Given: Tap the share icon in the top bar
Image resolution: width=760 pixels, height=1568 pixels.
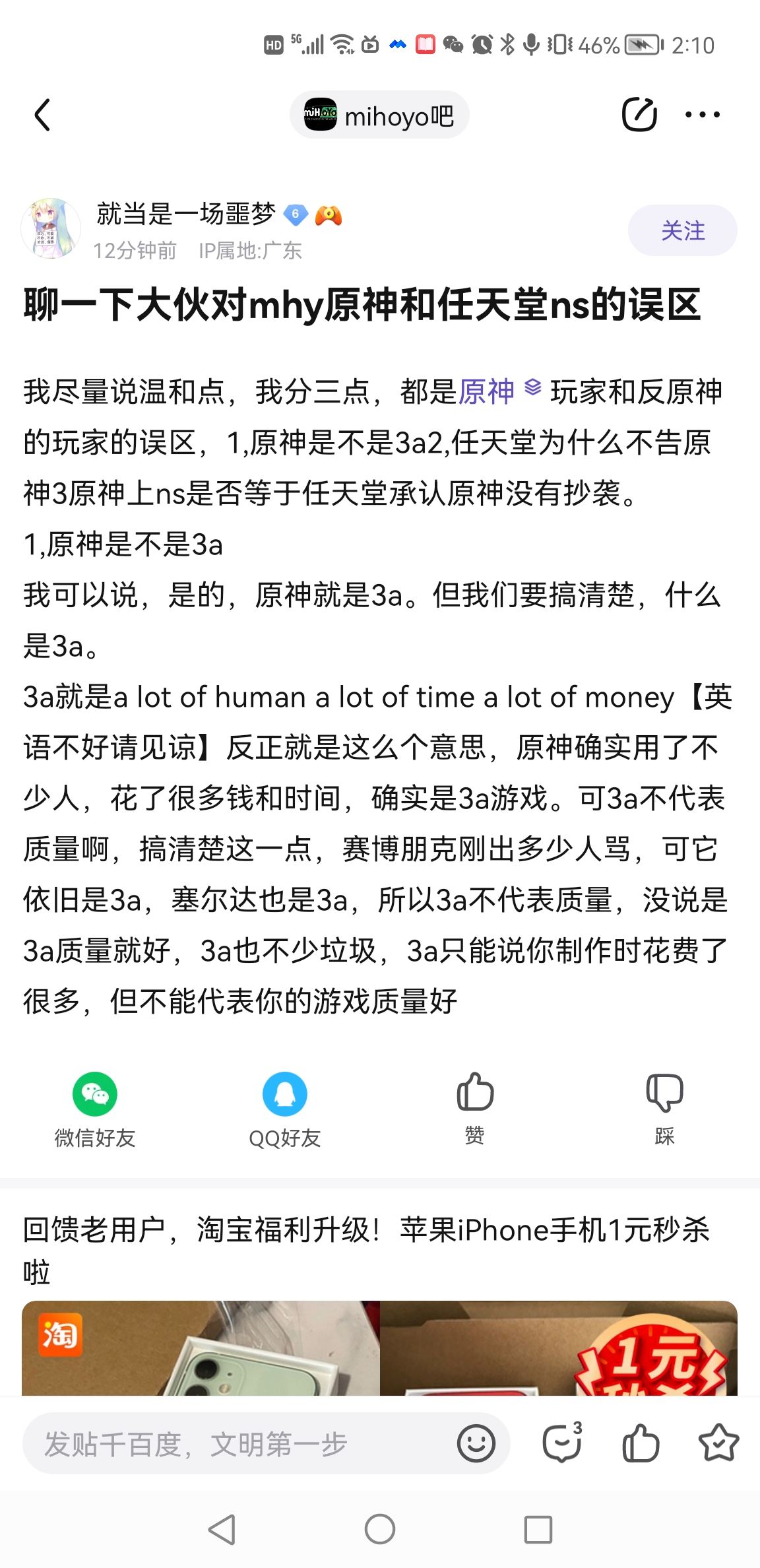Looking at the screenshot, I should tap(639, 115).
